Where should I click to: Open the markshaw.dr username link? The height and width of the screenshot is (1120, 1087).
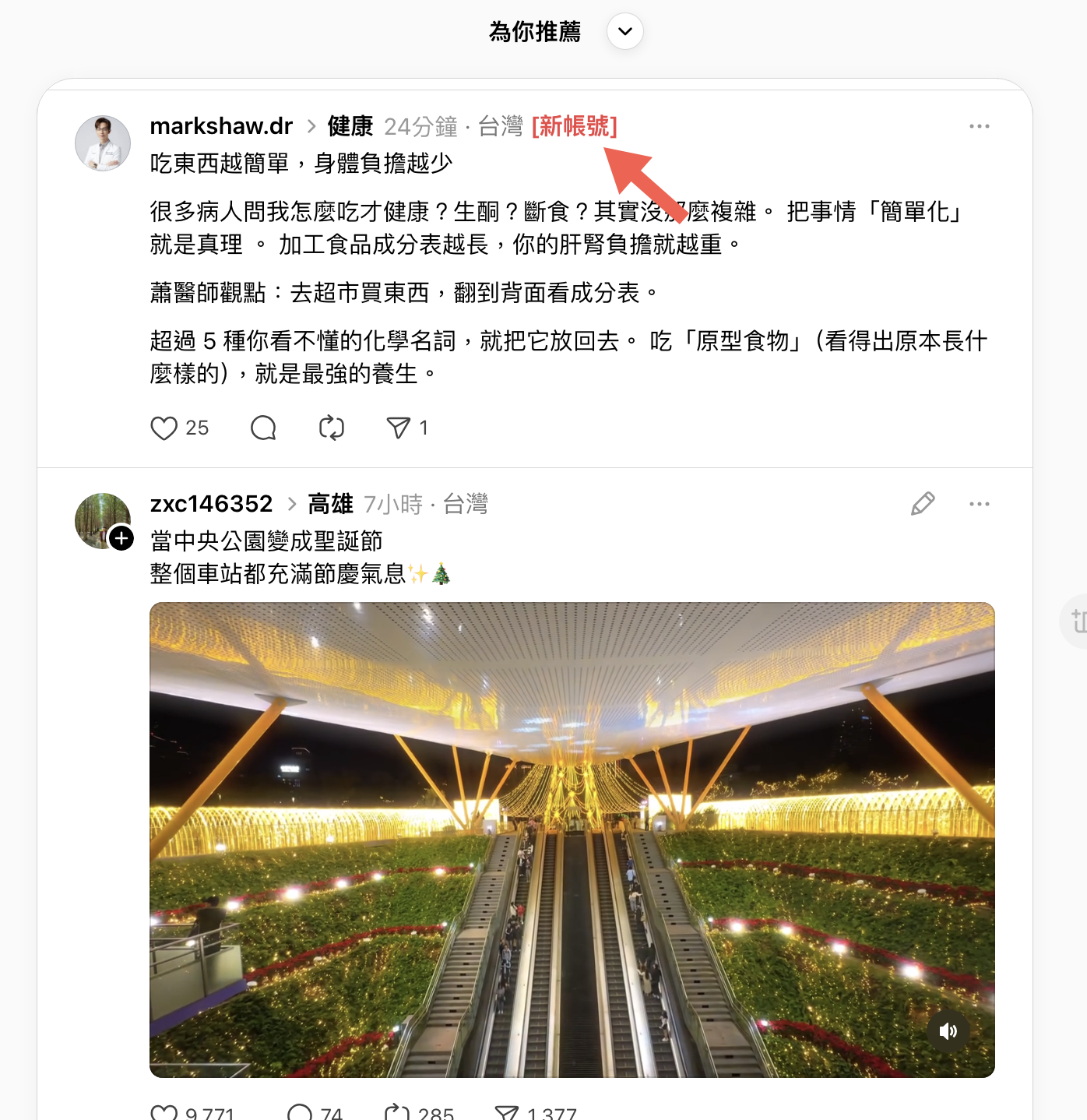pyautogui.click(x=221, y=126)
